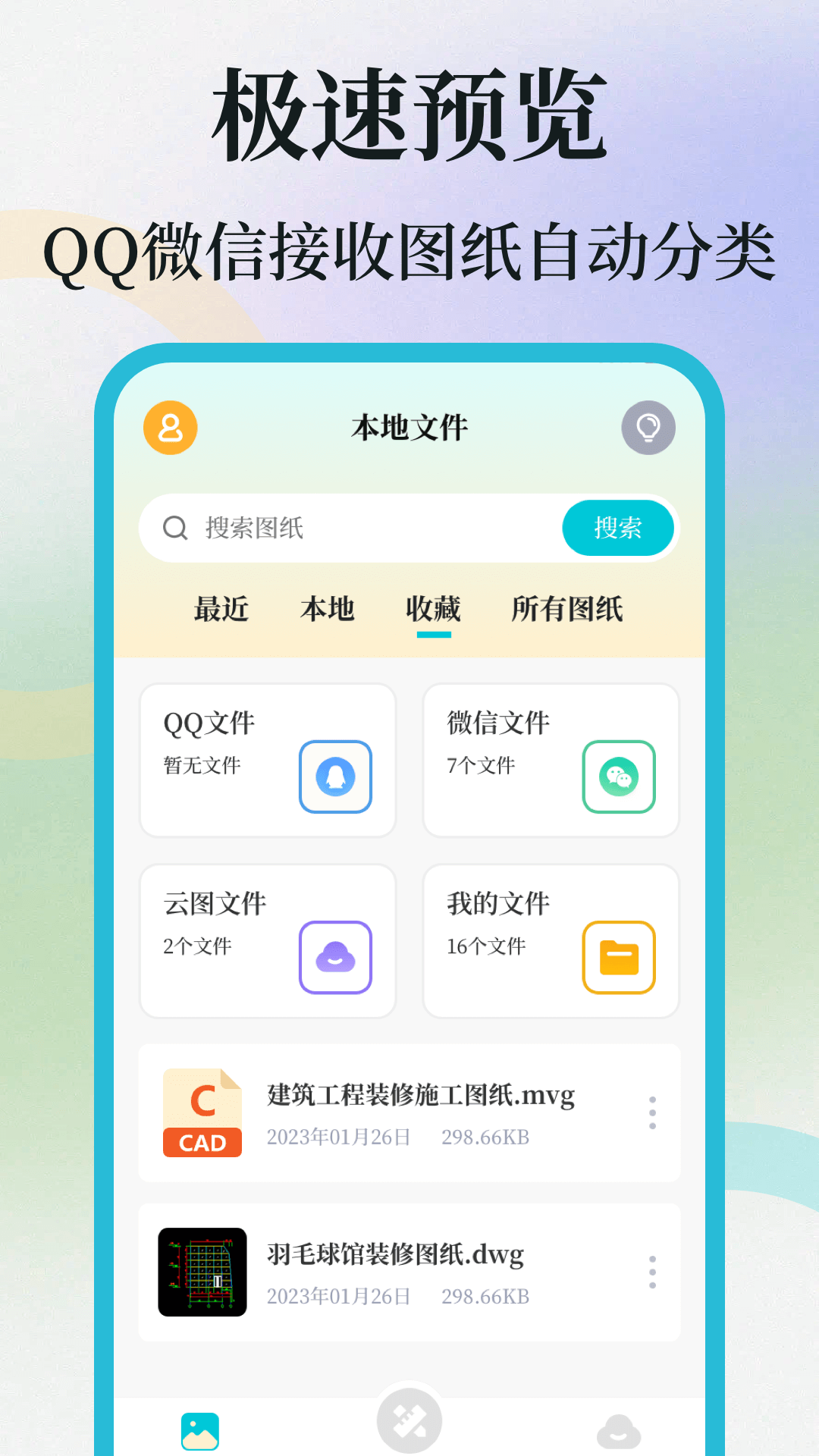Open 云图文件 via the cloud icon
Image resolution: width=819 pixels, height=1456 pixels.
click(336, 957)
